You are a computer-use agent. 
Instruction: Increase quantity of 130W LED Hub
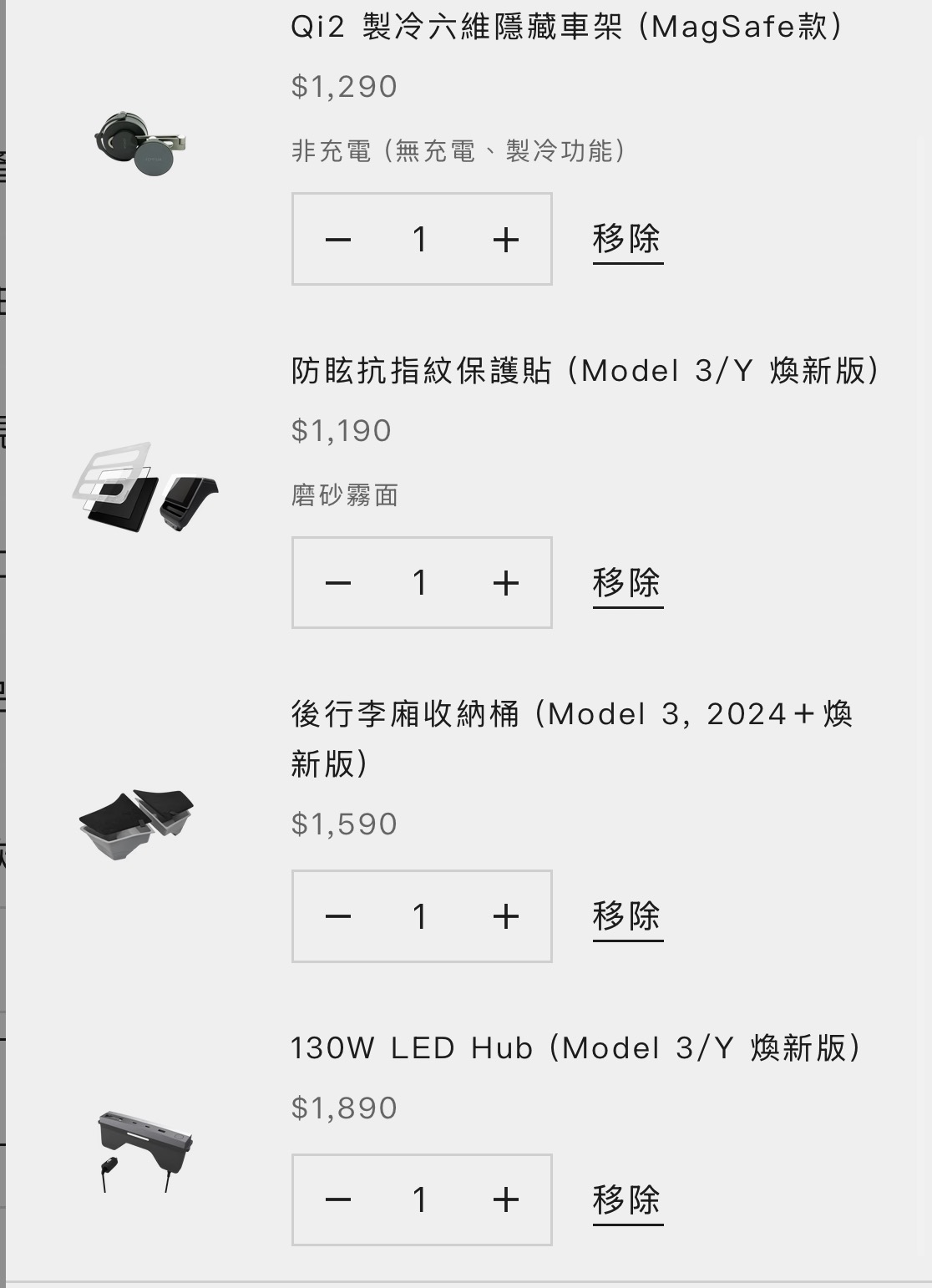[x=505, y=1200]
